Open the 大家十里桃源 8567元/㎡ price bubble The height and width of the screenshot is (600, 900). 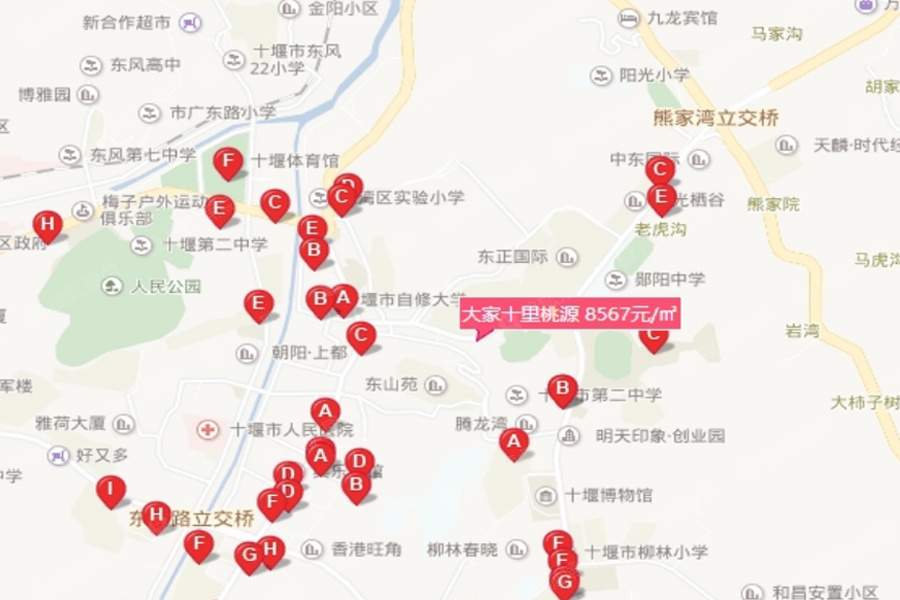point(570,314)
